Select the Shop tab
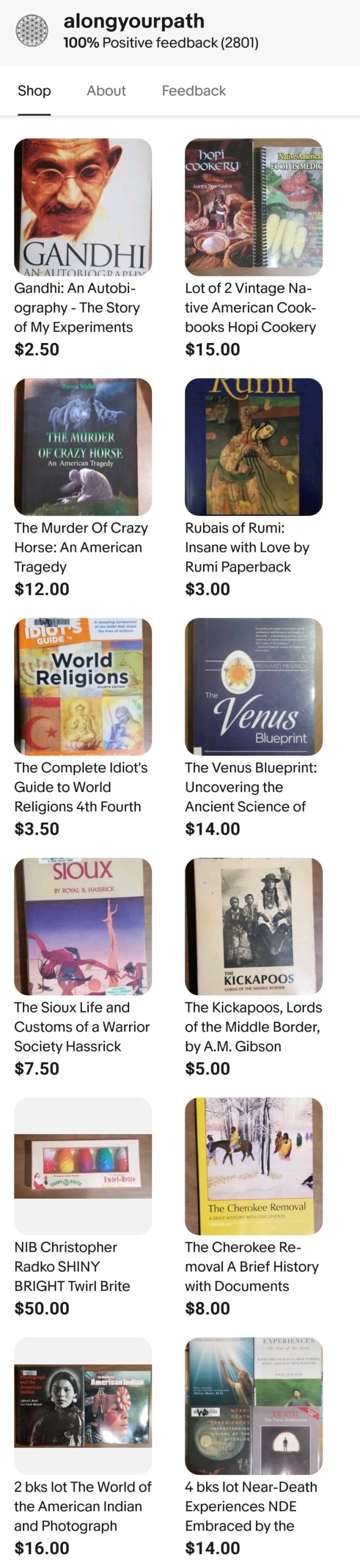Screen dimensions: 360x1568 34,90
